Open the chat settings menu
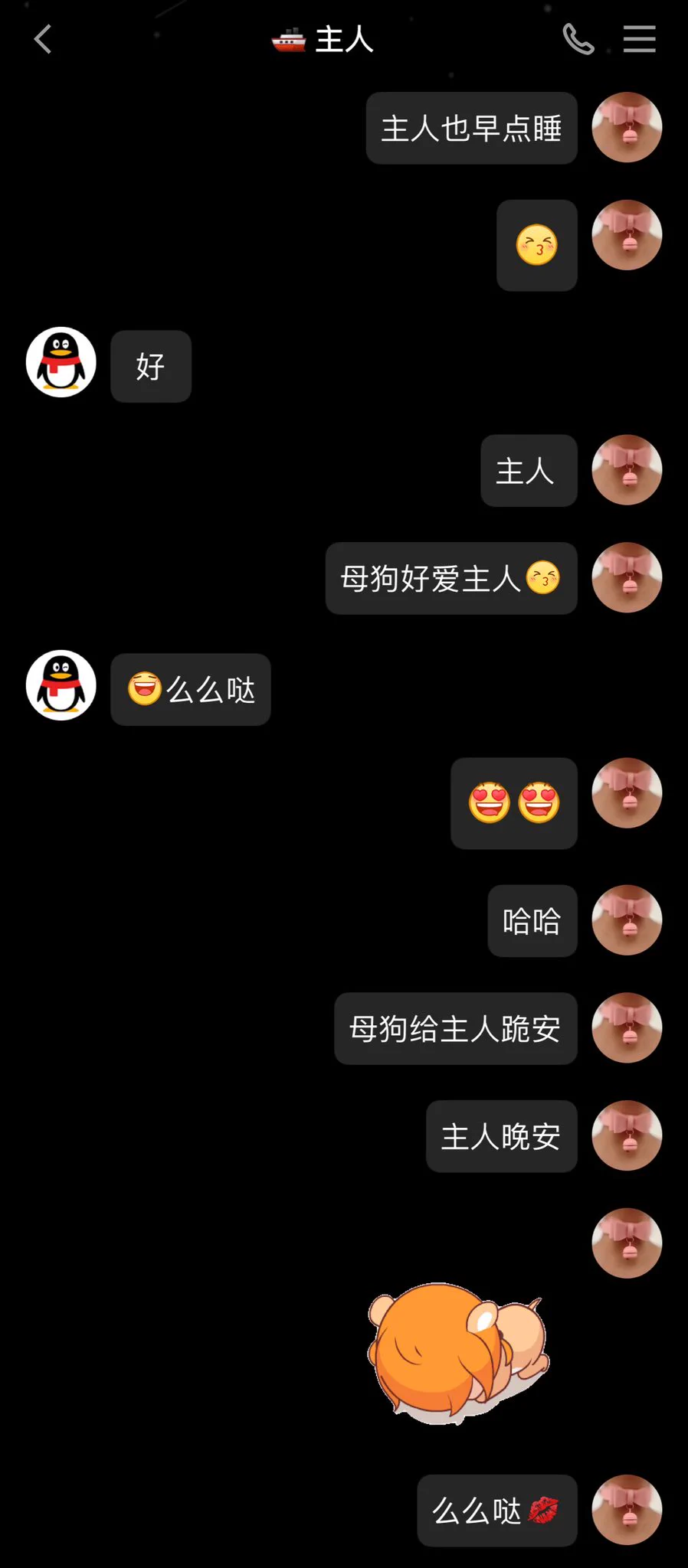Viewport: 688px width, 1568px height. tap(639, 39)
